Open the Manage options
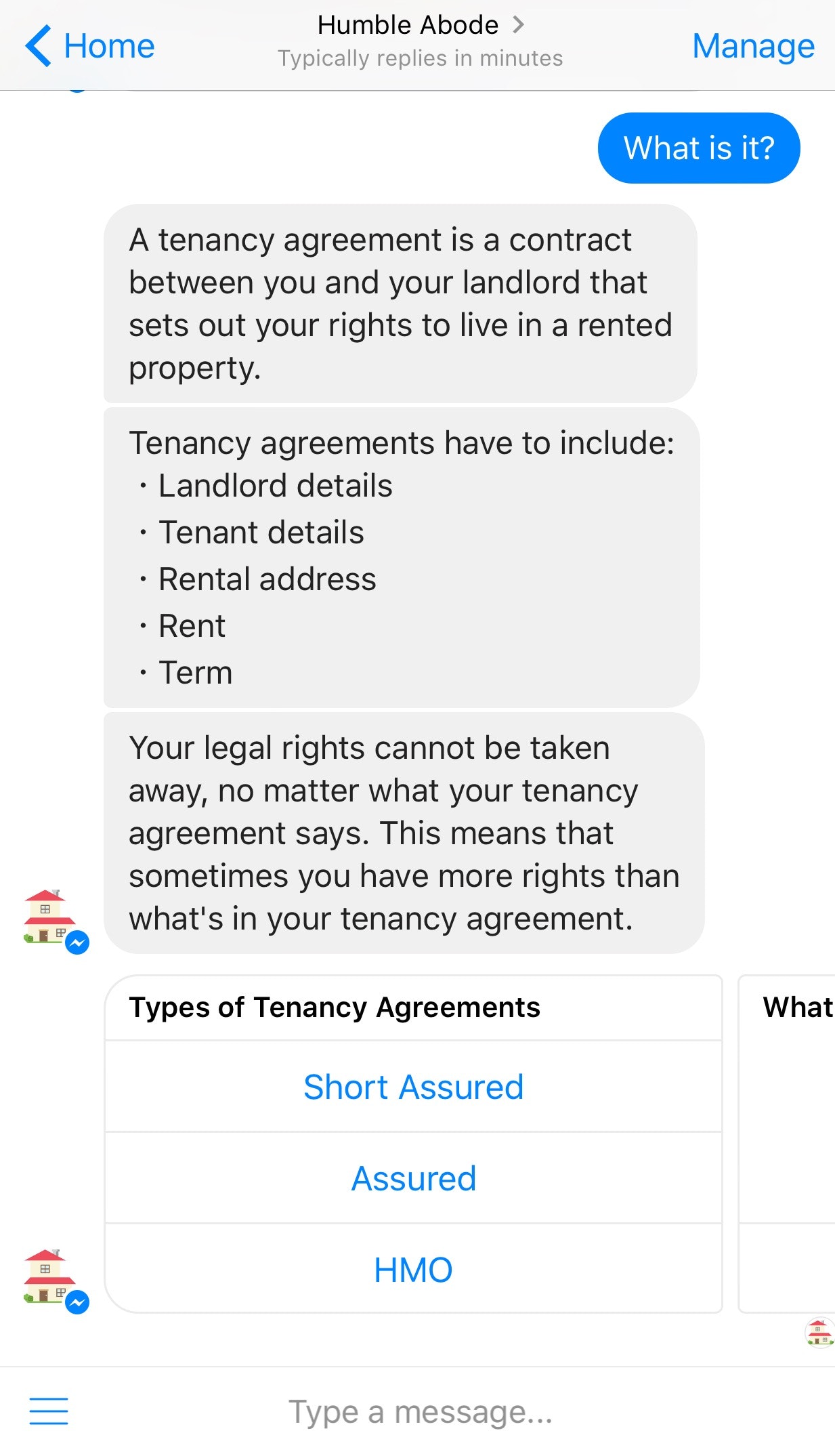The image size is (835, 1456). (x=752, y=46)
